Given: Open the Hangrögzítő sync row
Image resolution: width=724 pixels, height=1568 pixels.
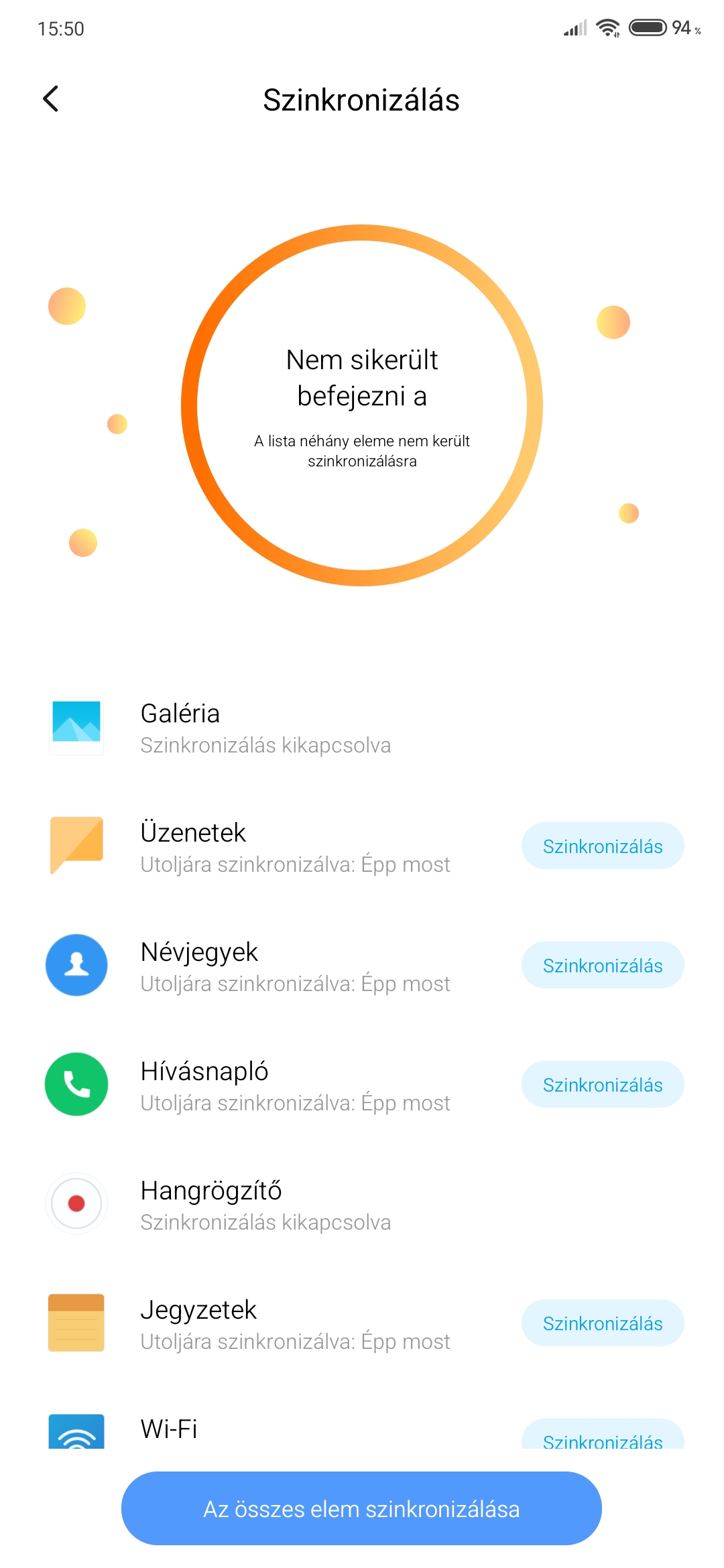Looking at the screenshot, I should [x=362, y=1205].
